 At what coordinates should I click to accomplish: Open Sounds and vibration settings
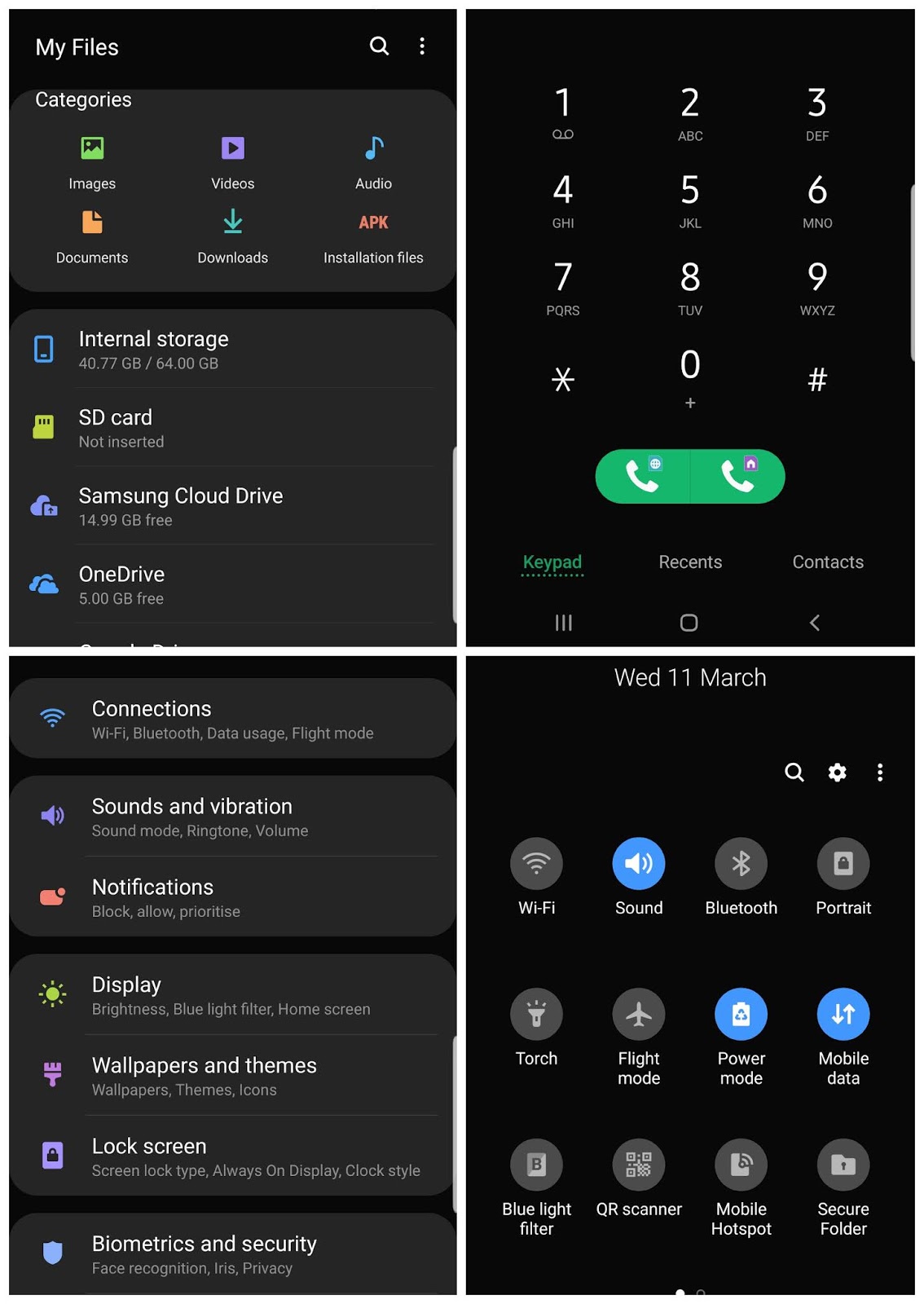click(x=231, y=816)
